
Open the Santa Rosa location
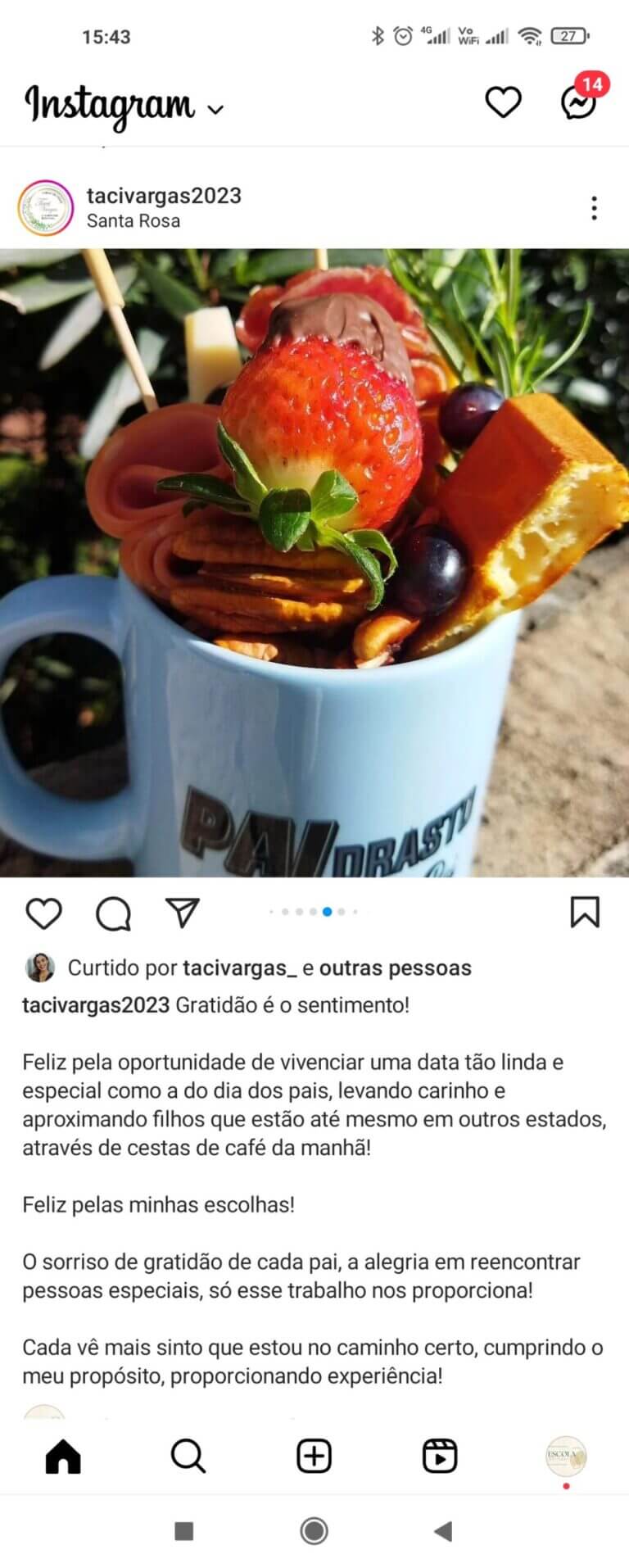pyautogui.click(x=133, y=221)
